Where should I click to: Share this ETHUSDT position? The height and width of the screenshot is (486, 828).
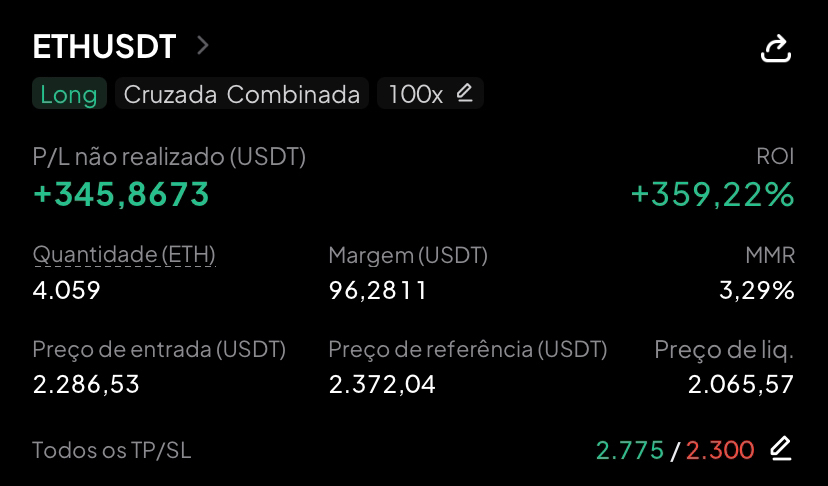point(776,48)
